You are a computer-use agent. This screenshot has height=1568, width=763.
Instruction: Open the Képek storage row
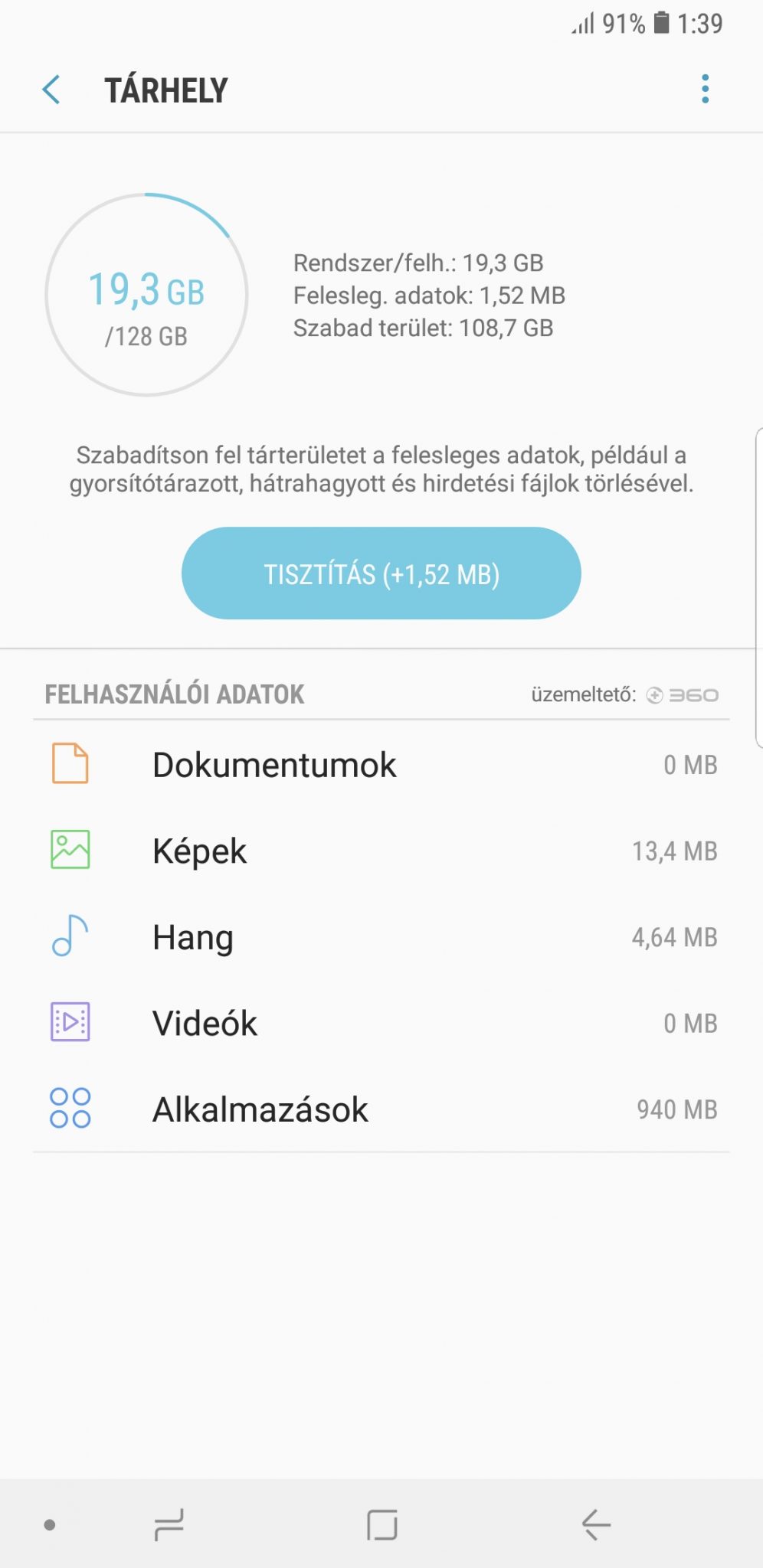point(381,851)
